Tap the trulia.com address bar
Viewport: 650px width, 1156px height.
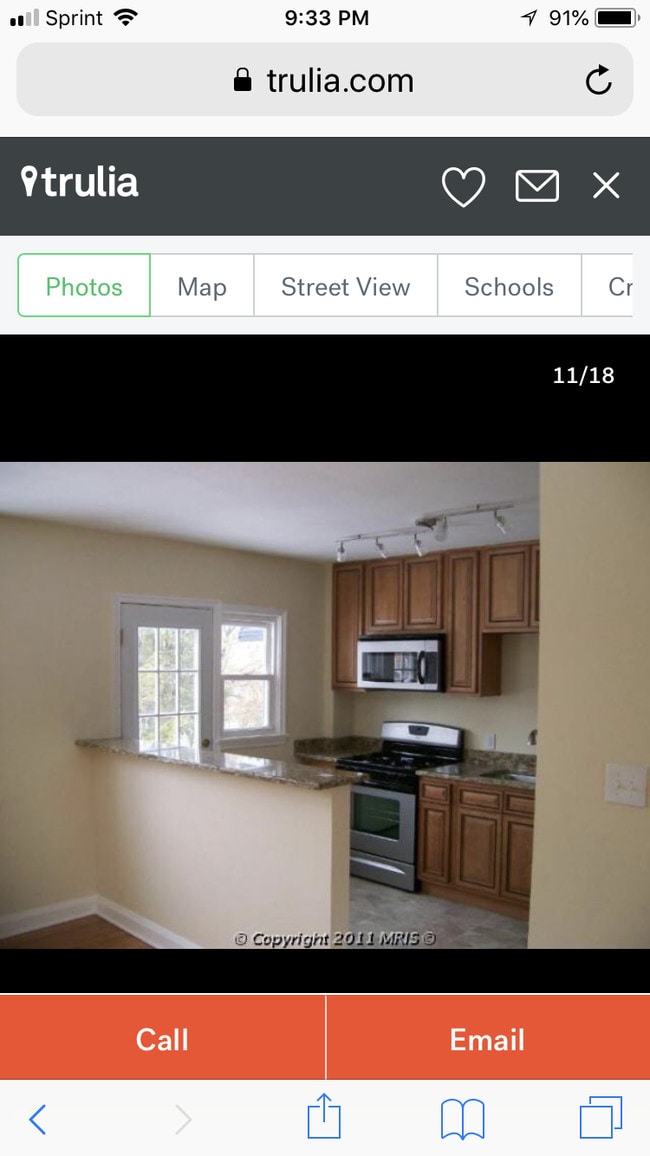(x=324, y=80)
